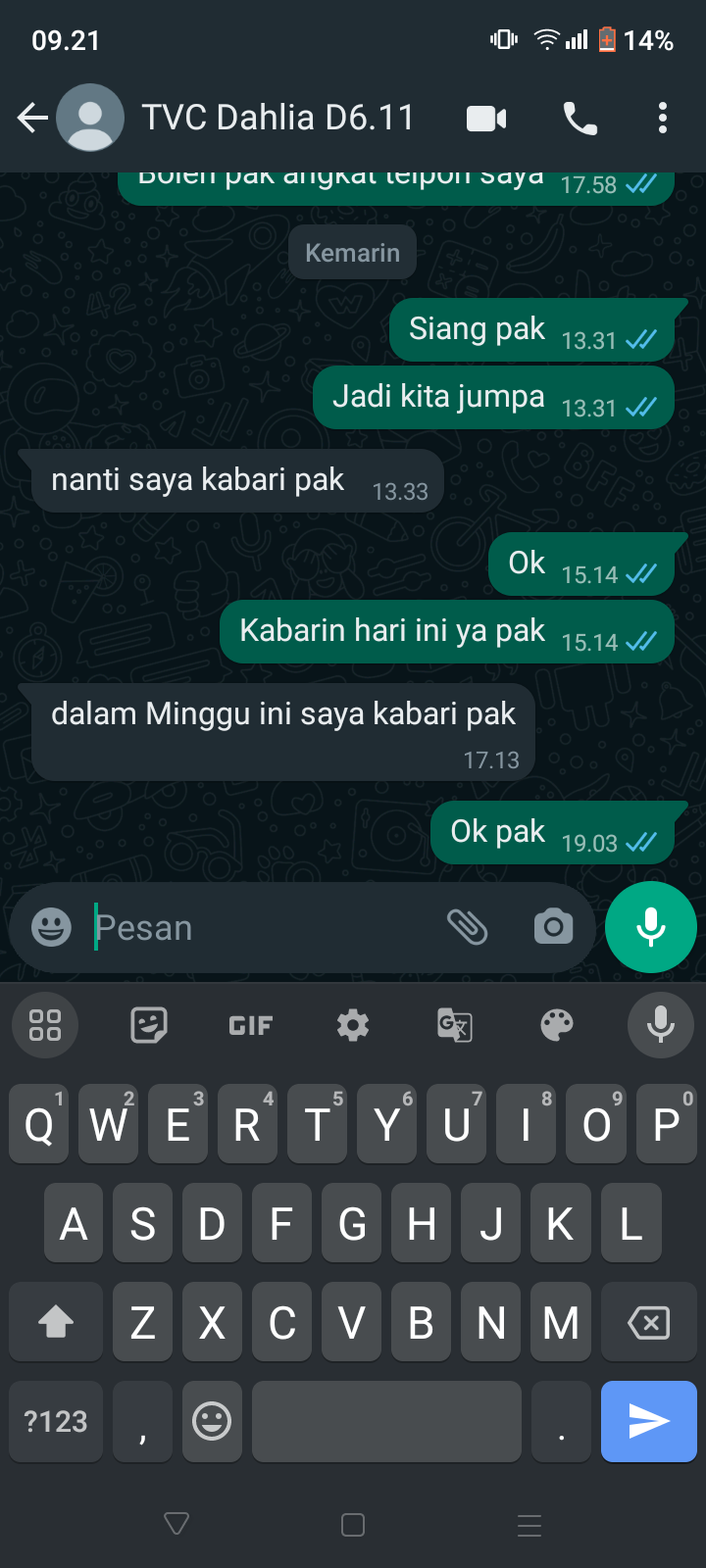Screen dimensions: 706x1568
Task: Start a voice call with this contact
Action: 580,119
